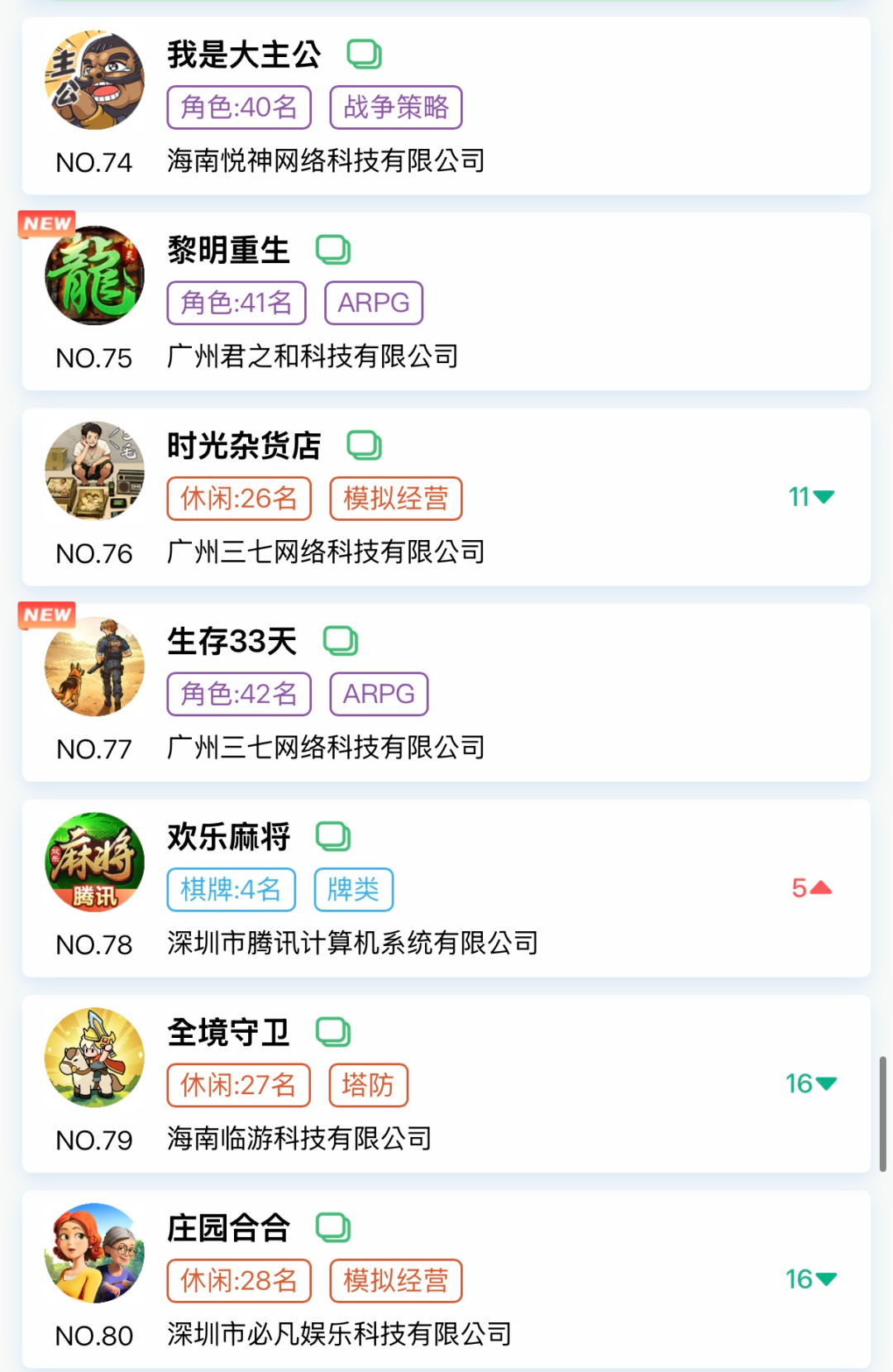Image resolution: width=893 pixels, height=1372 pixels.
Task: Open 深圳市腾讯计算机系统有限公司 company link
Action: click(x=351, y=942)
